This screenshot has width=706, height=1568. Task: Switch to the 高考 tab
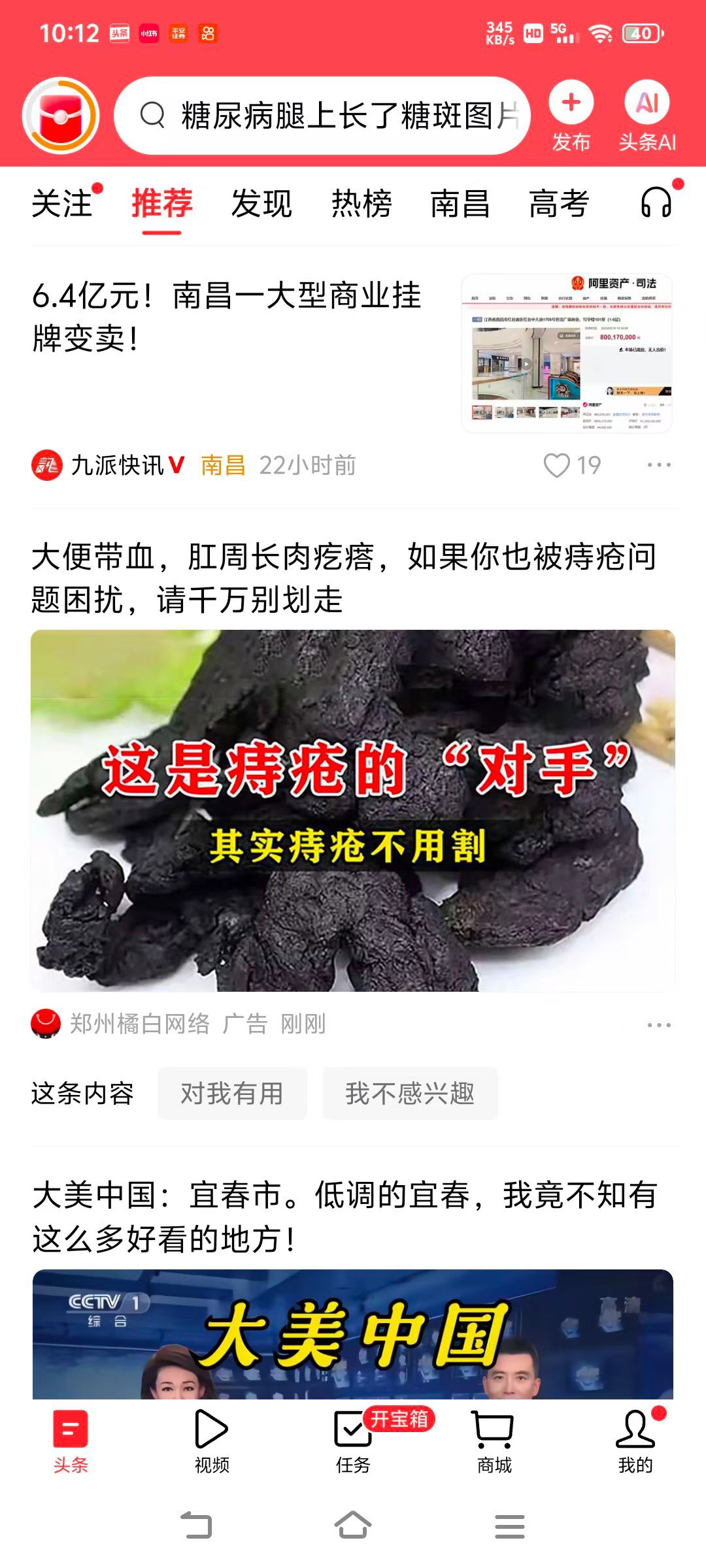[559, 204]
